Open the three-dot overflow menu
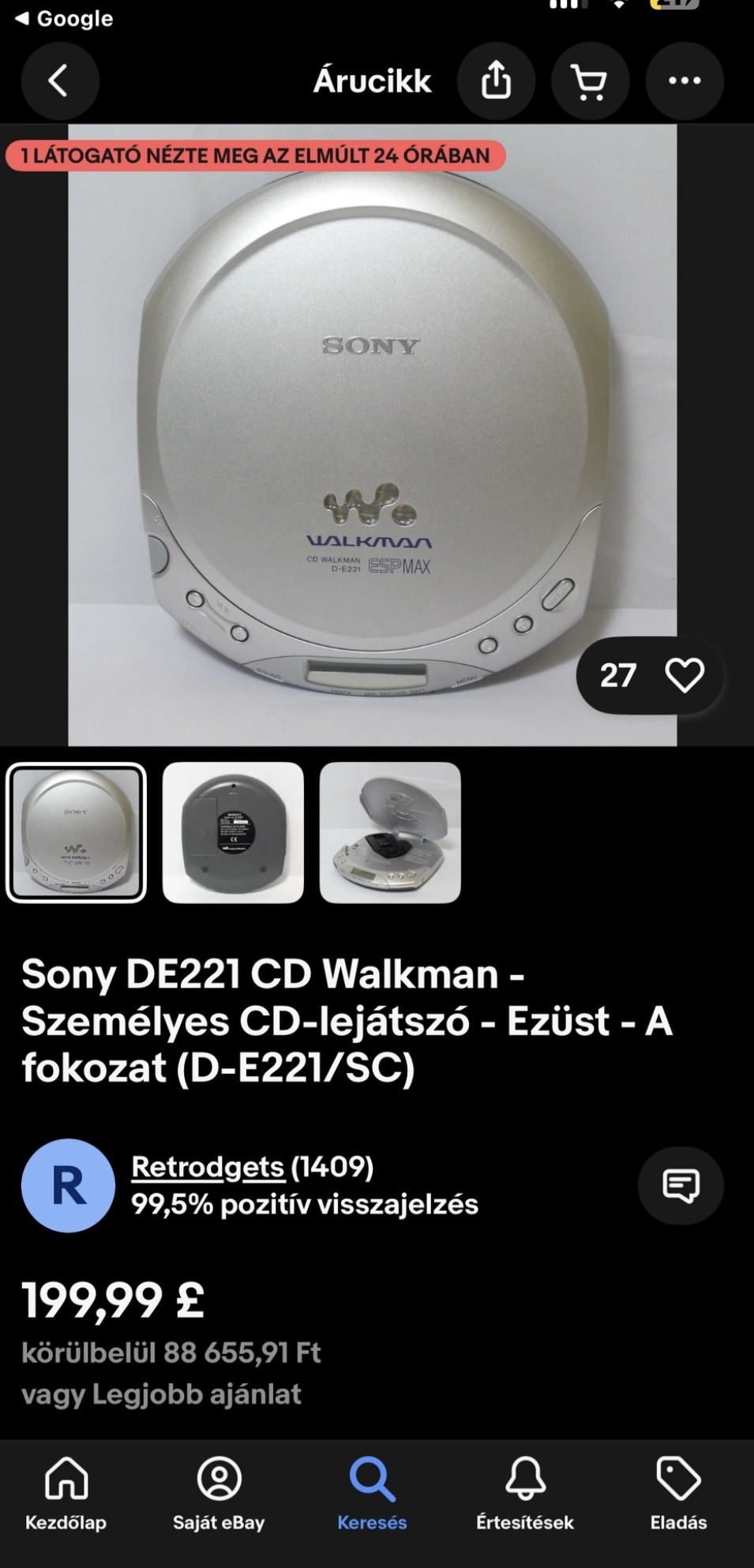Image resolution: width=754 pixels, height=1568 pixels. coord(684,81)
